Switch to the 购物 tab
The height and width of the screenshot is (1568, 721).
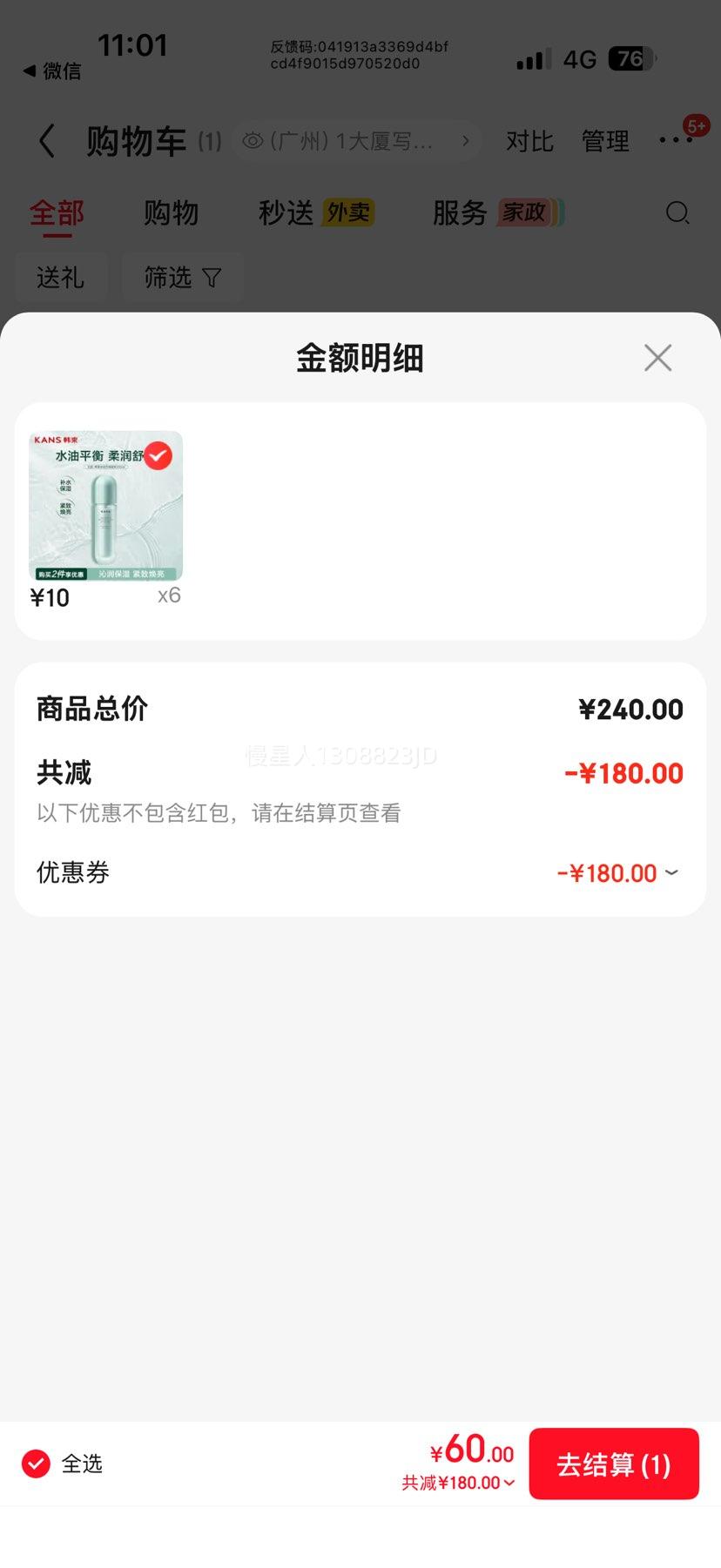[171, 212]
